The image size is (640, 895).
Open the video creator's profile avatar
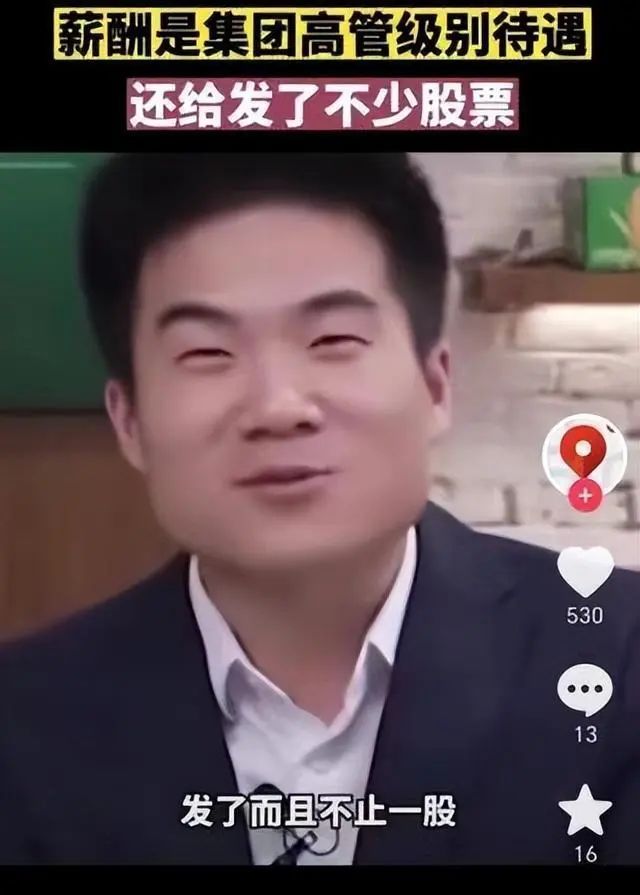(584, 452)
